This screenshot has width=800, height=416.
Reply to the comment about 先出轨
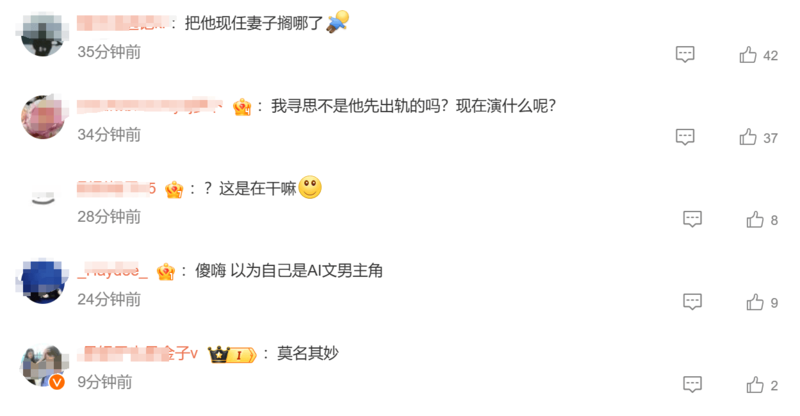coord(685,137)
